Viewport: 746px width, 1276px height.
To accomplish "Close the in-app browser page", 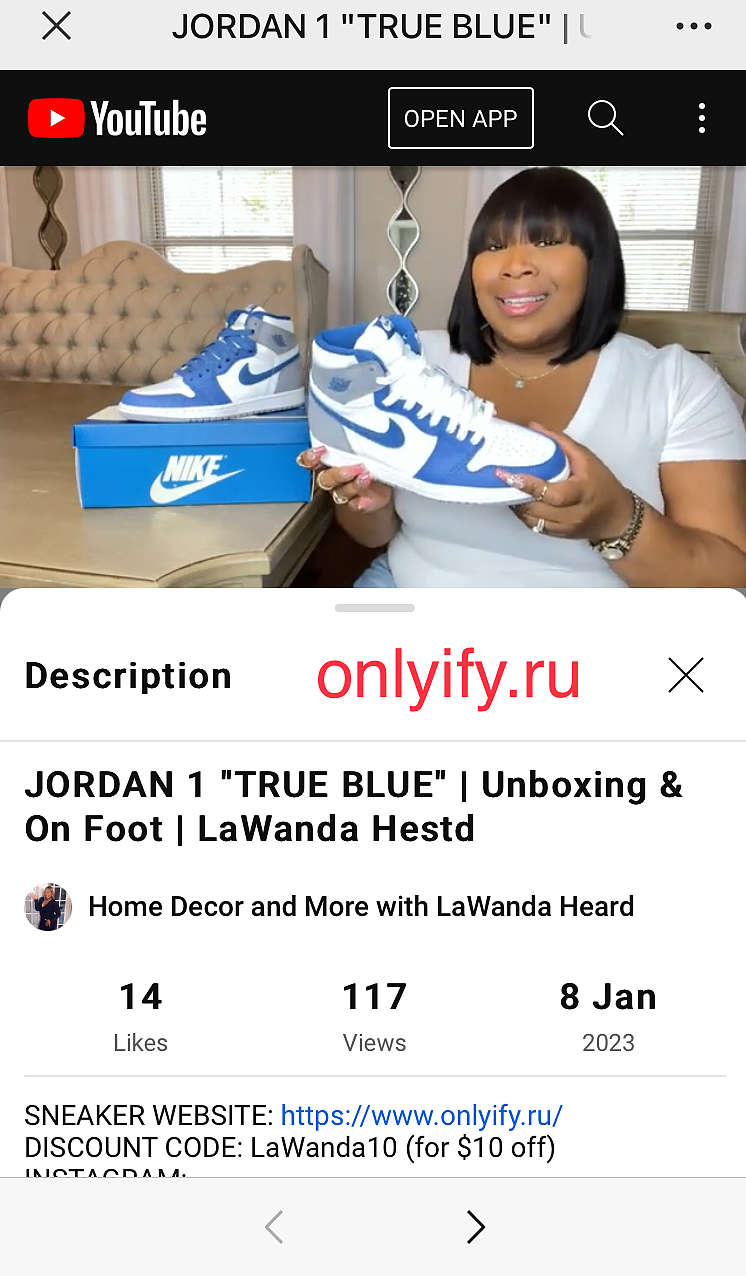I will (x=57, y=27).
